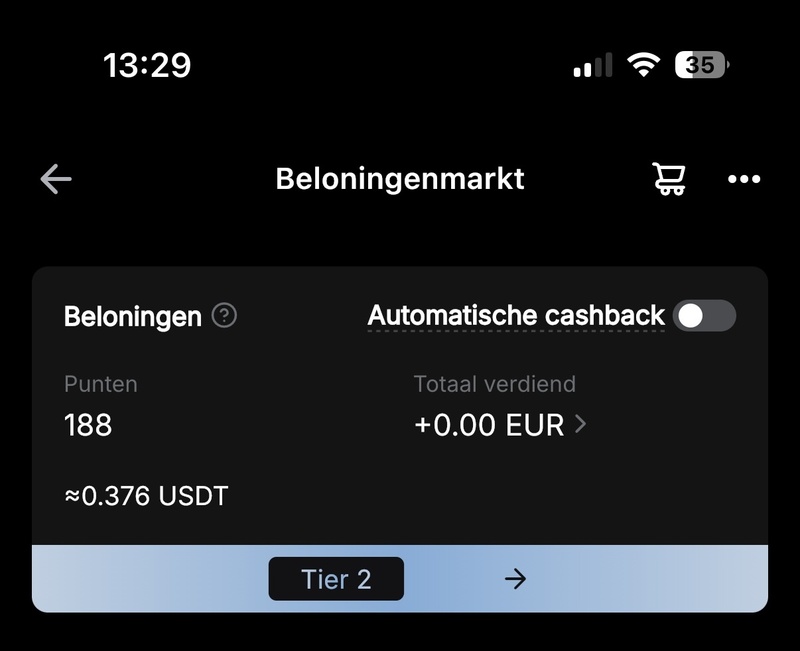Go back from Beloningenmarkt
Image resolution: width=800 pixels, height=651 pixels.
tap(56, 179)
